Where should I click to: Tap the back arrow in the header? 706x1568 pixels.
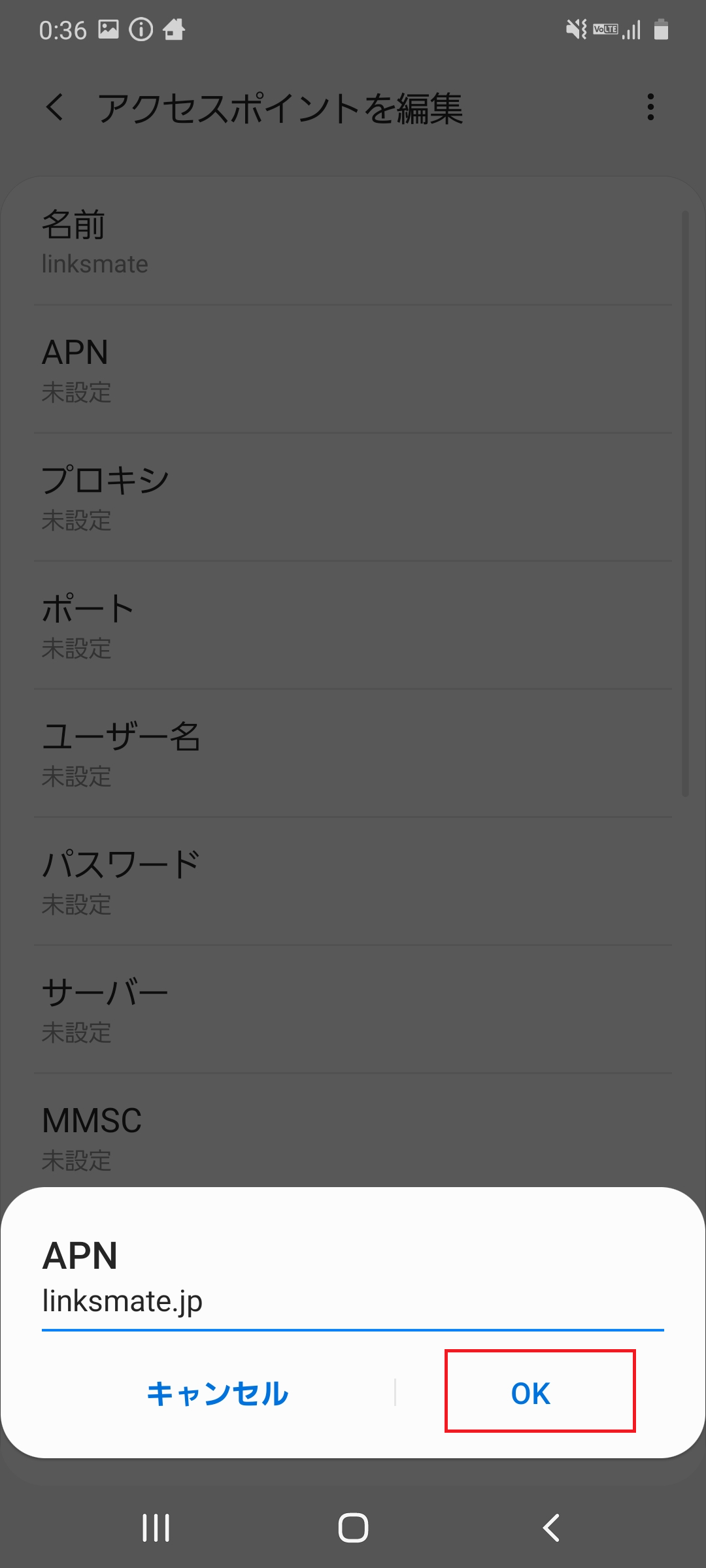(56, 108)
